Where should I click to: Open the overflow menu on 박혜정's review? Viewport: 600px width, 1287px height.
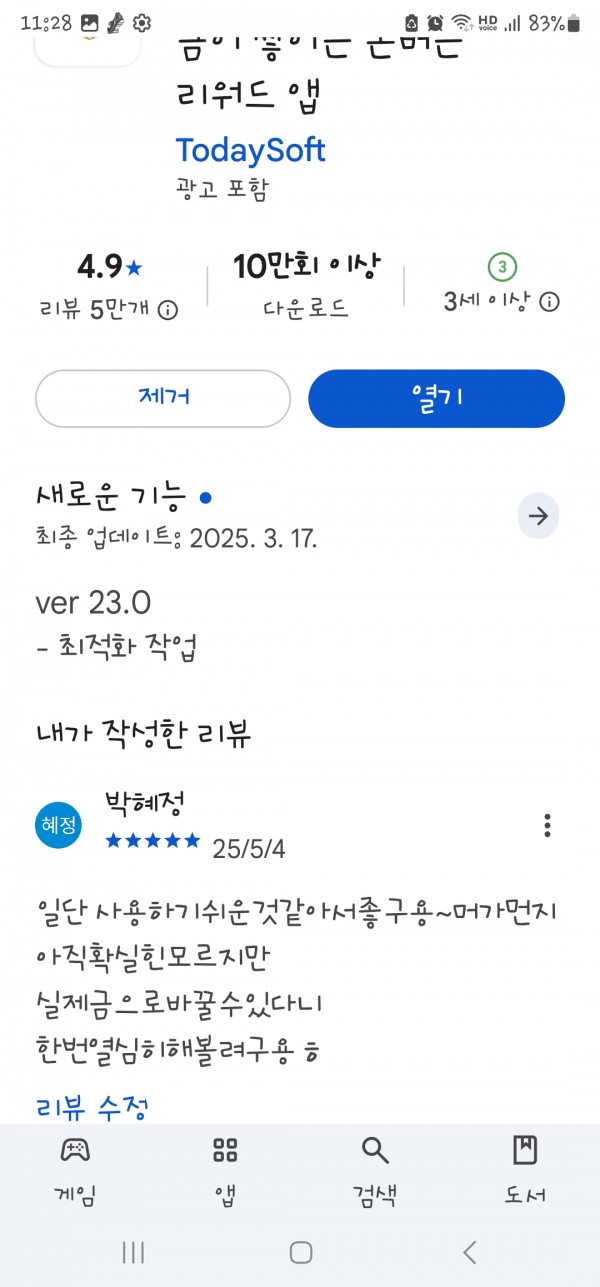(x=547, y=825)
